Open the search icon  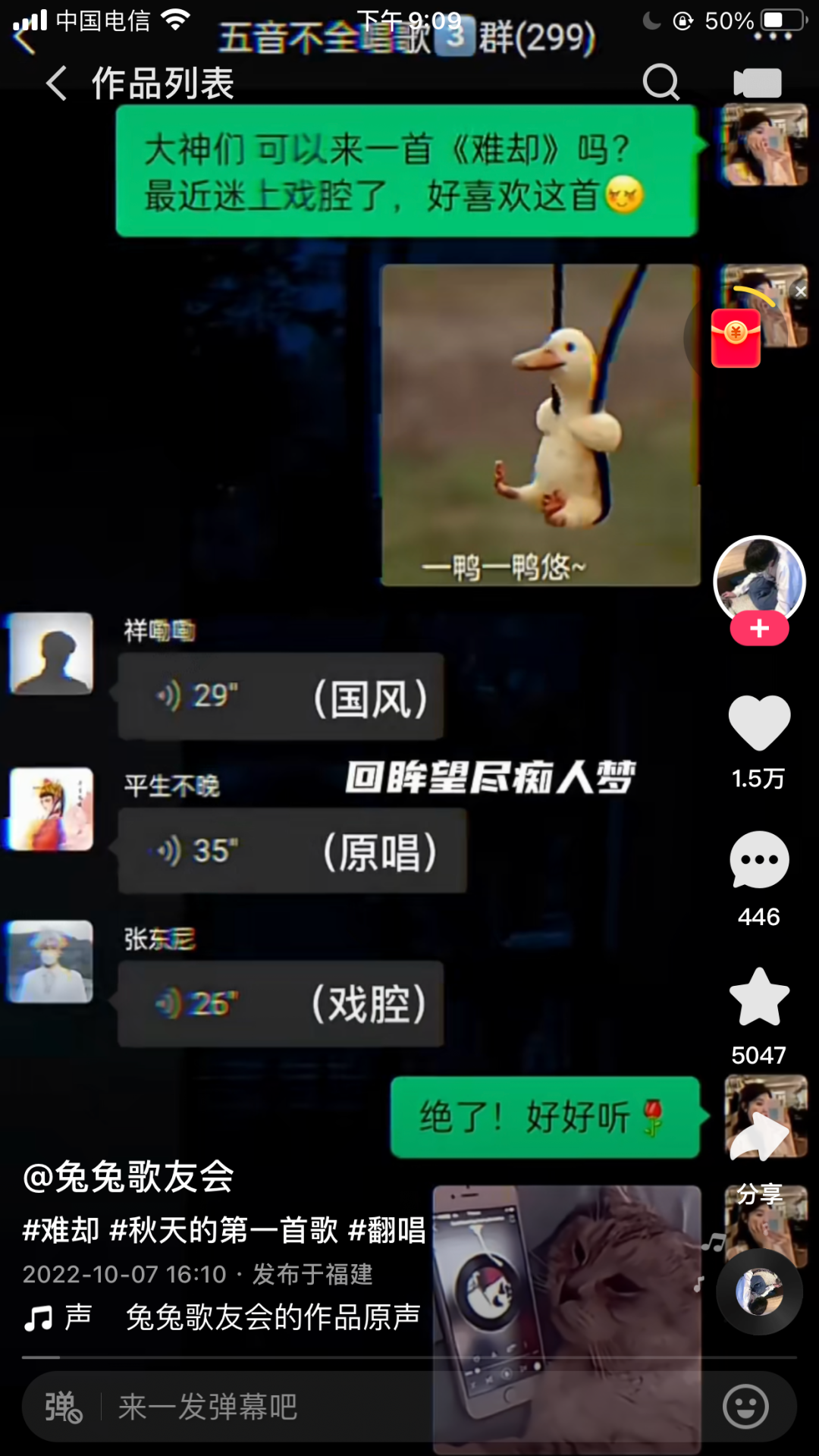click(661, 82)
